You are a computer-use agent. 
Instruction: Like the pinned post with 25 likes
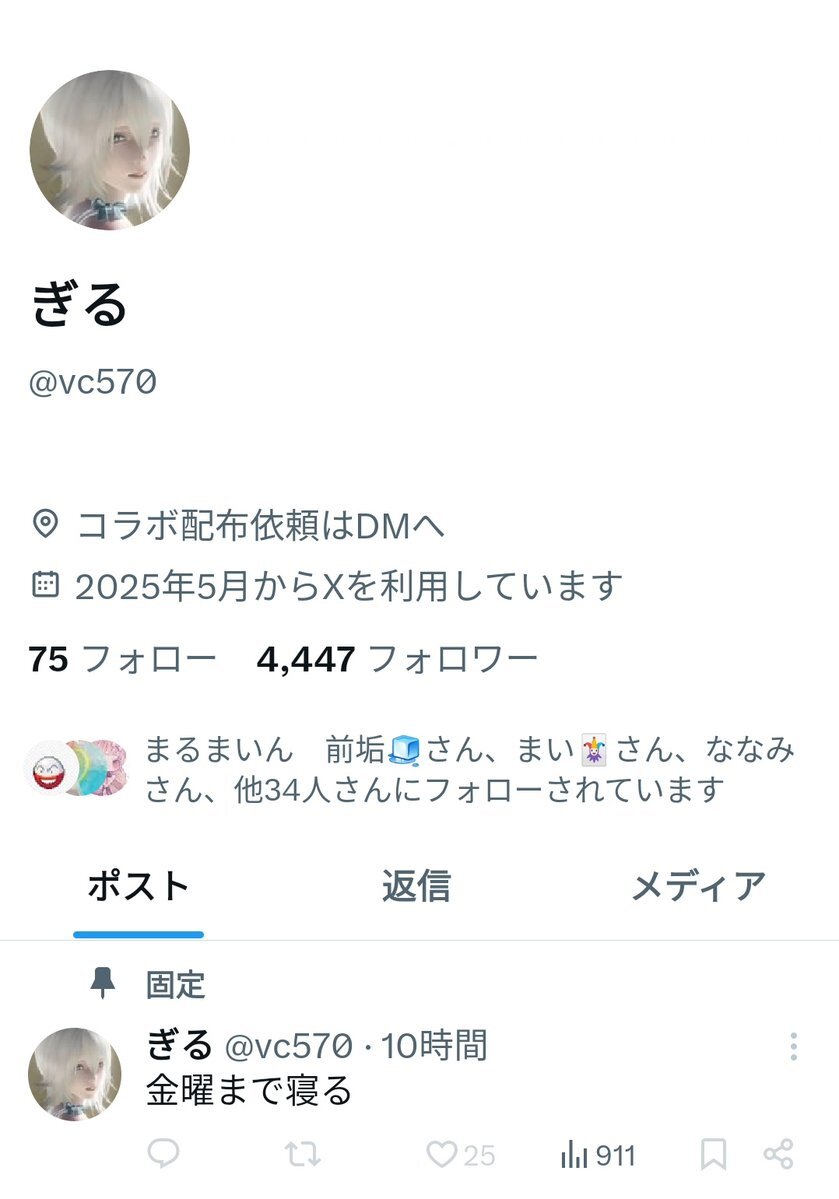[443, 1155]
